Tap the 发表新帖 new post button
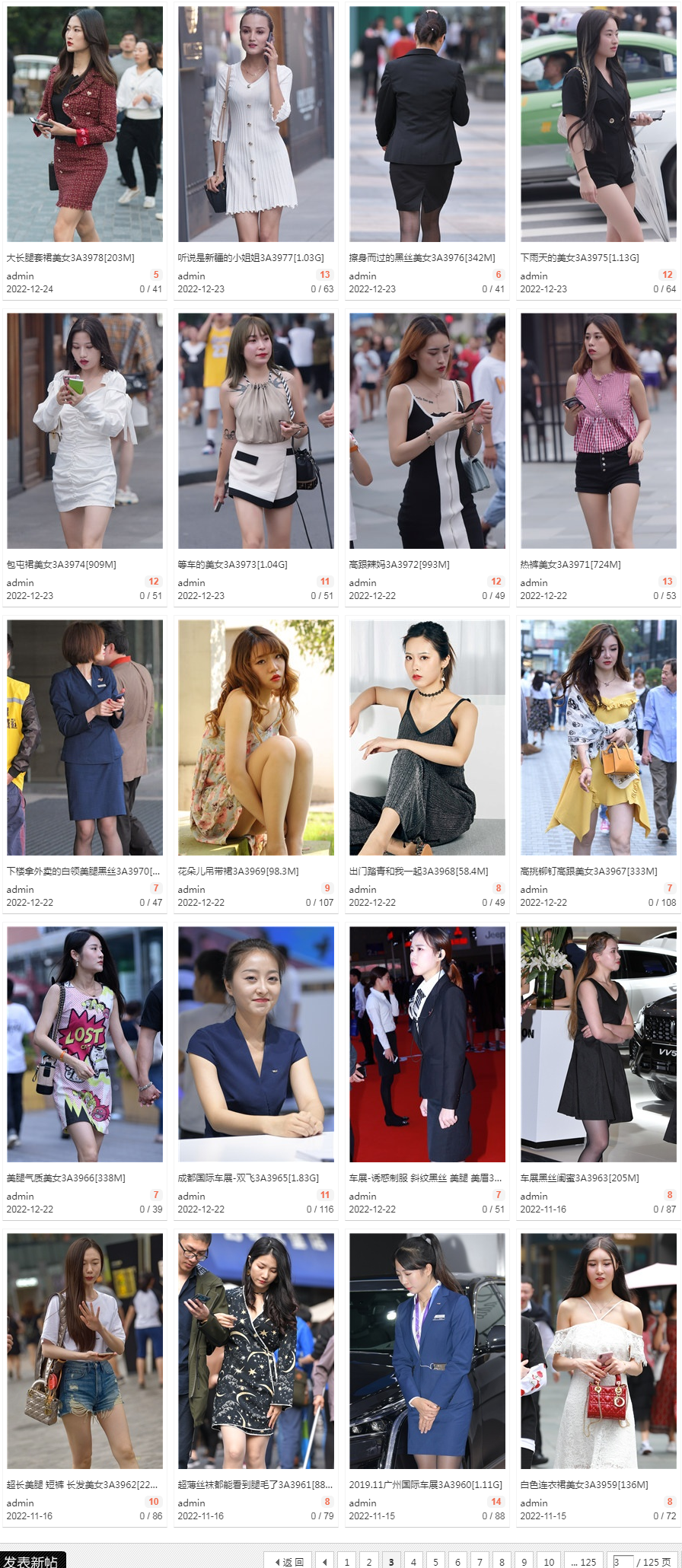Screen dimensions: 682x1568 [32, 1560]
